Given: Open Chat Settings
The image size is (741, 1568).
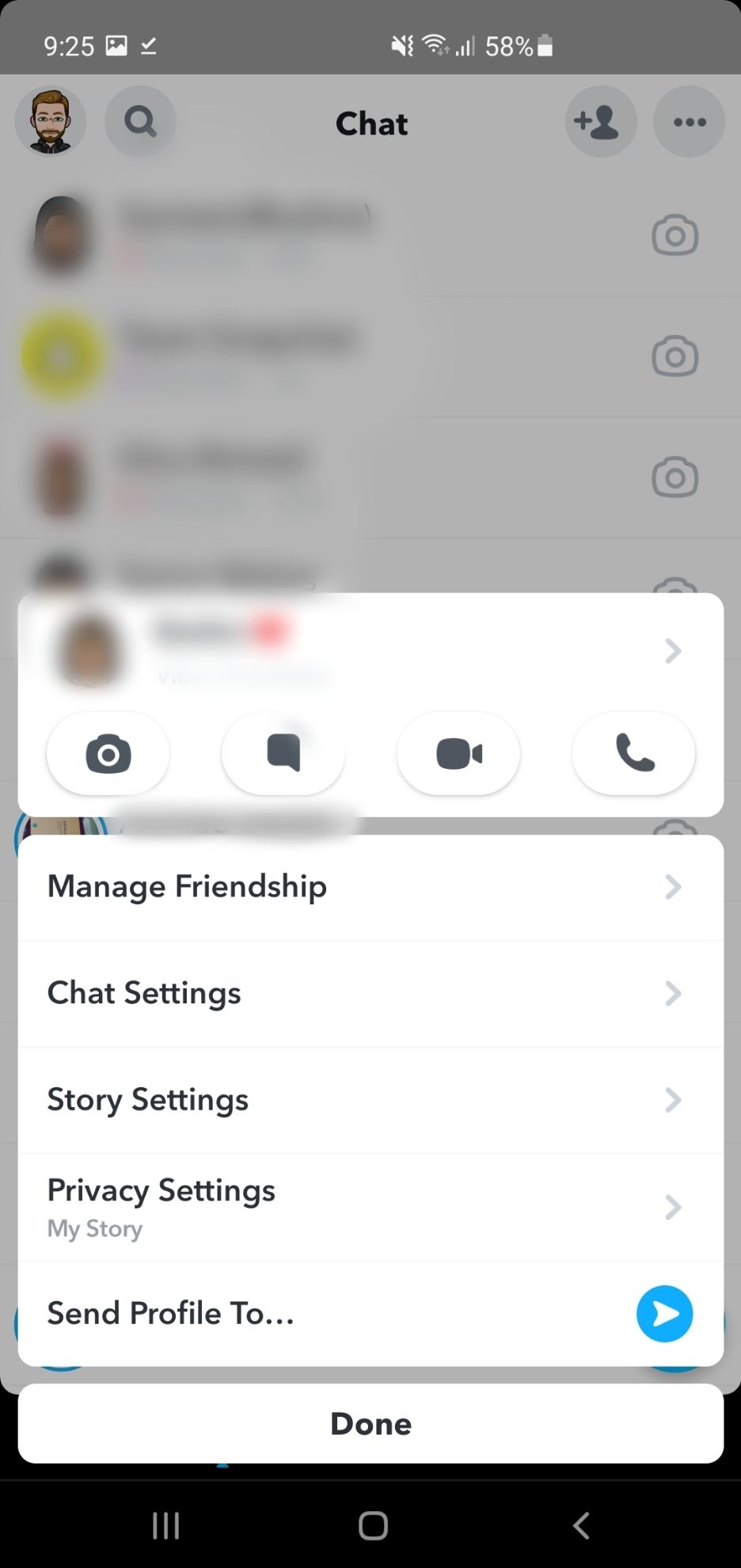Looking at the screenshot, I should [370, 993].
